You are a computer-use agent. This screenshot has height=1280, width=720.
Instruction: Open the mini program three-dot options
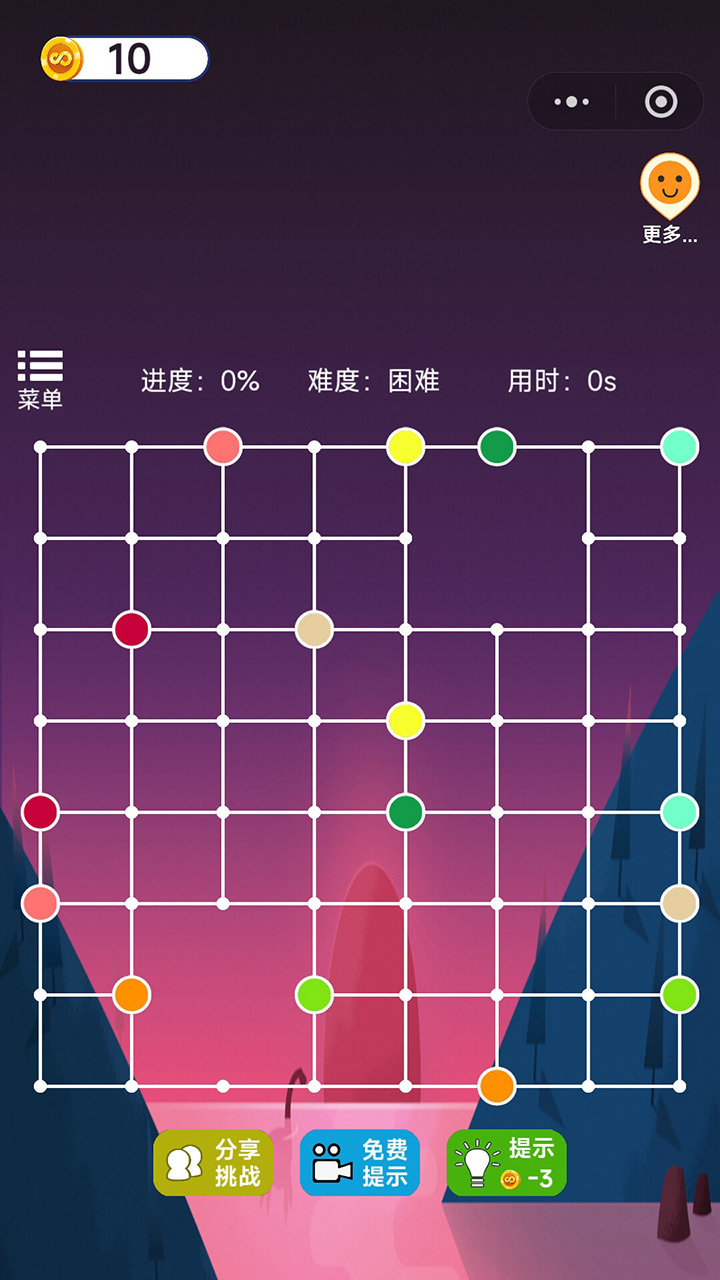[x=572, y=102]
